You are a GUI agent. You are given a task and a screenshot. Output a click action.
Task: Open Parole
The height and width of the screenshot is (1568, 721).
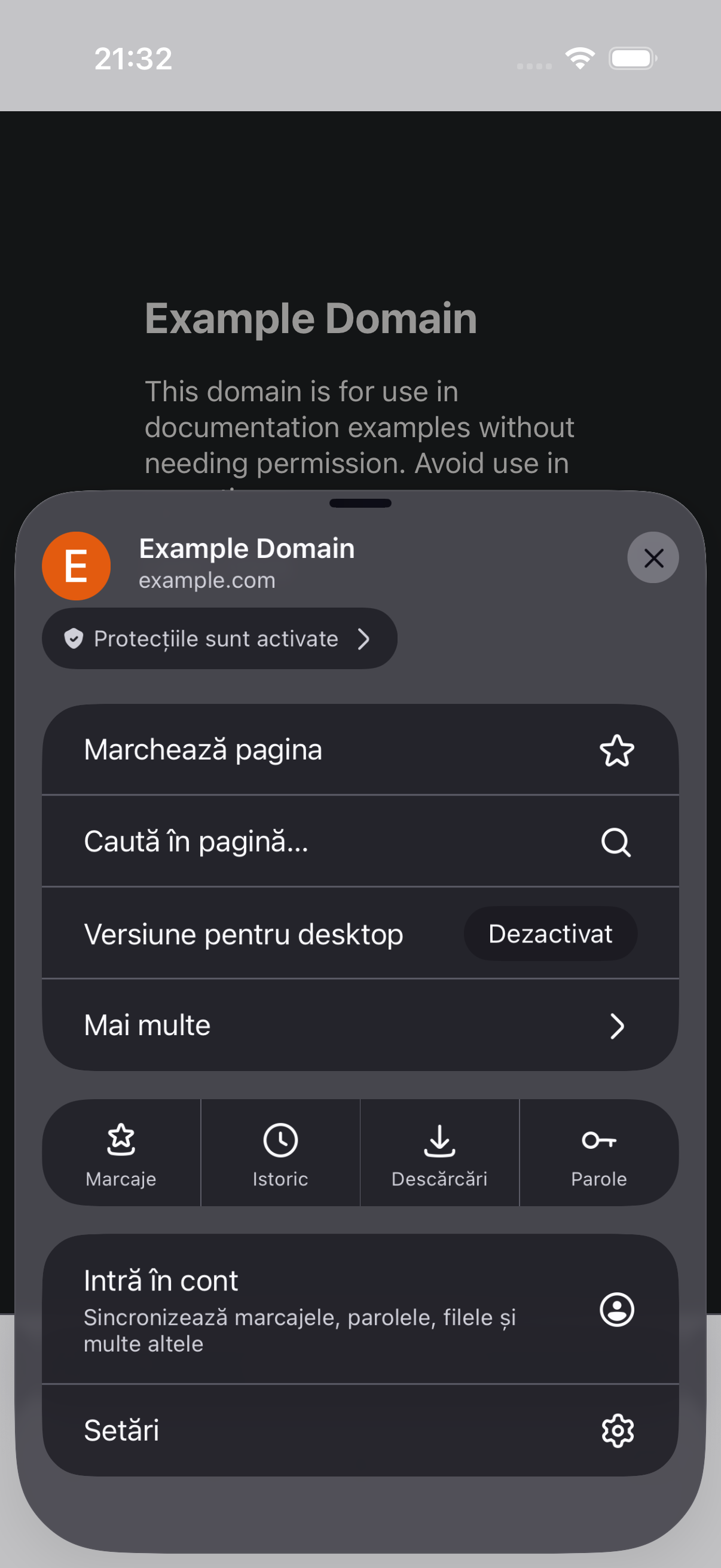pos(599,1153)
